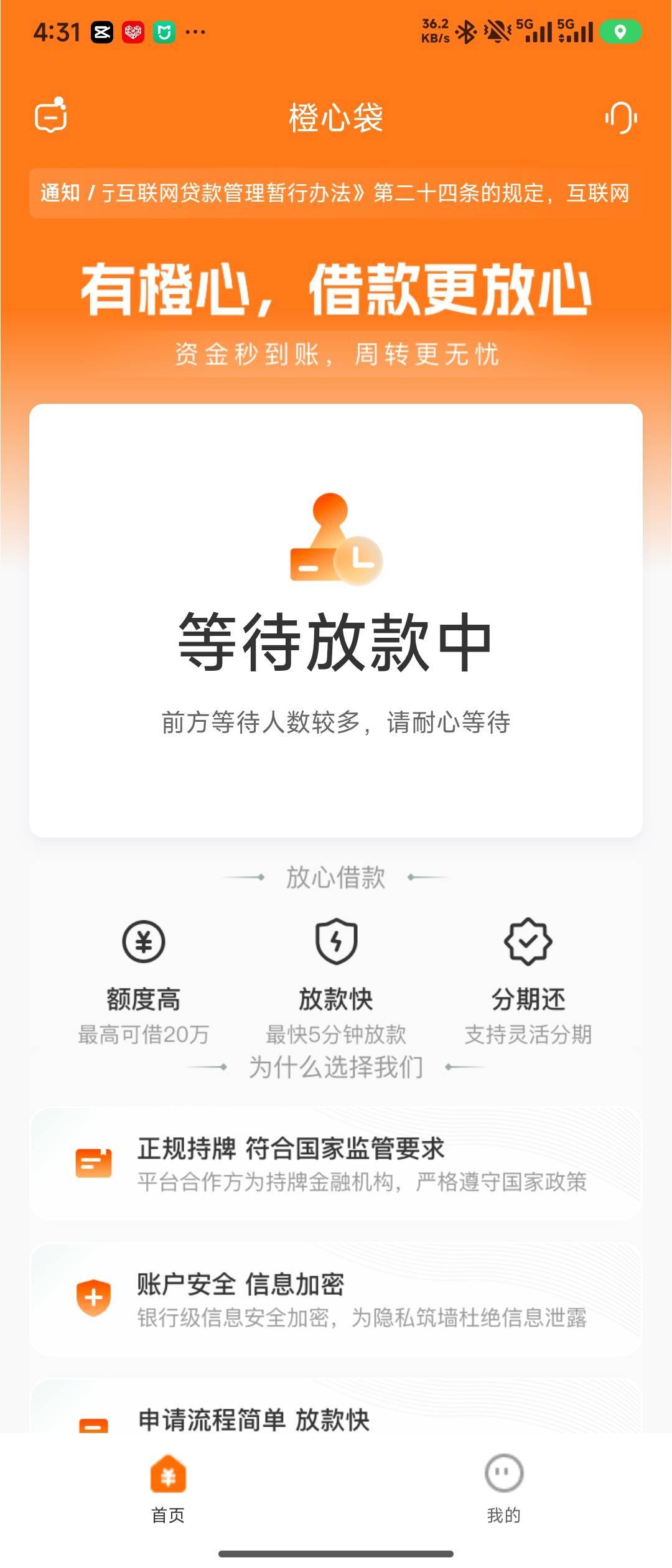Screen dimensions: 672x1568
Task: Open the 等待放款中 status card
Action: (x=336, y=620)
